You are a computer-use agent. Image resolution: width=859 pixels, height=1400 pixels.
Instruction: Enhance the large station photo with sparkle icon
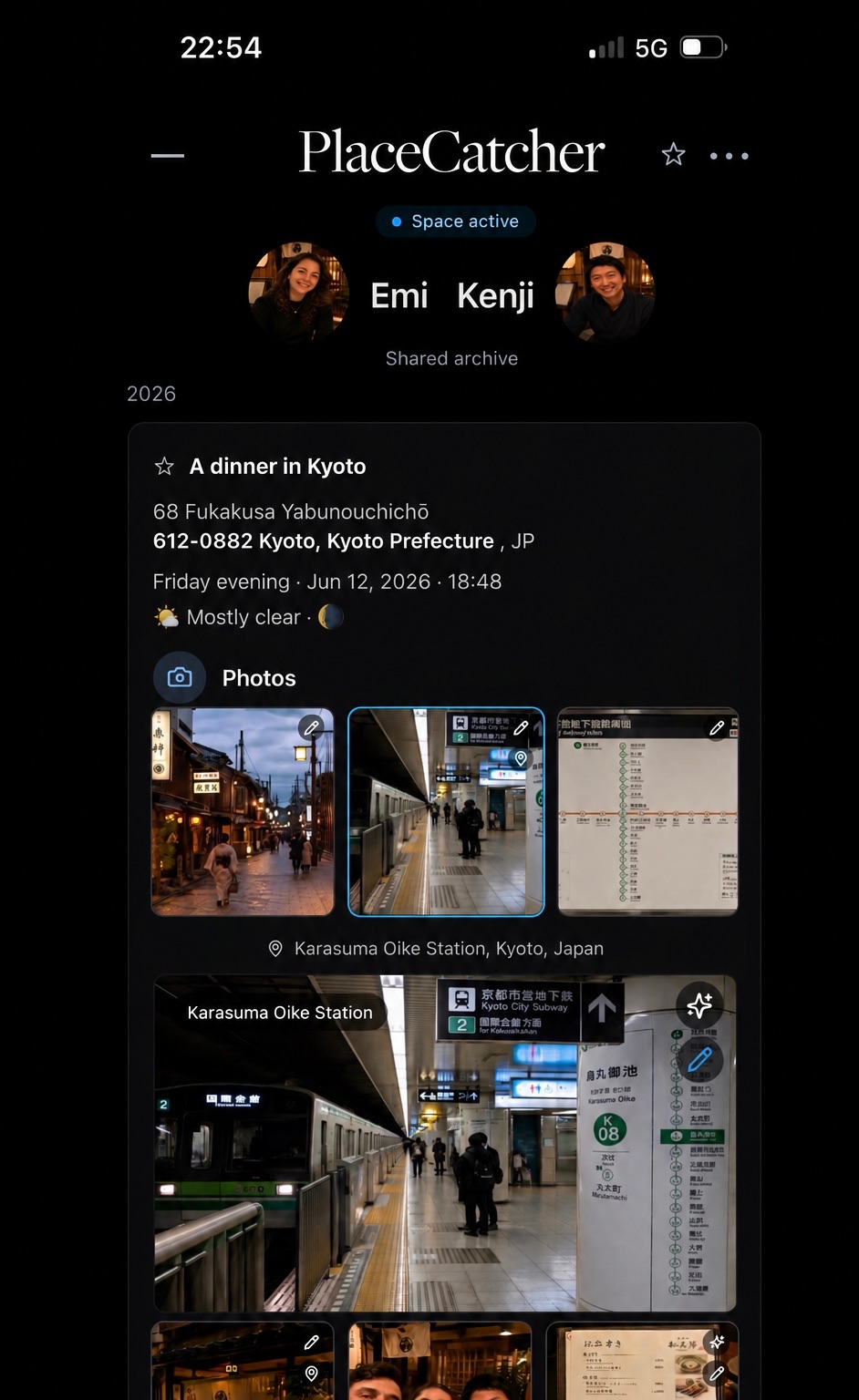[699, 1005]
